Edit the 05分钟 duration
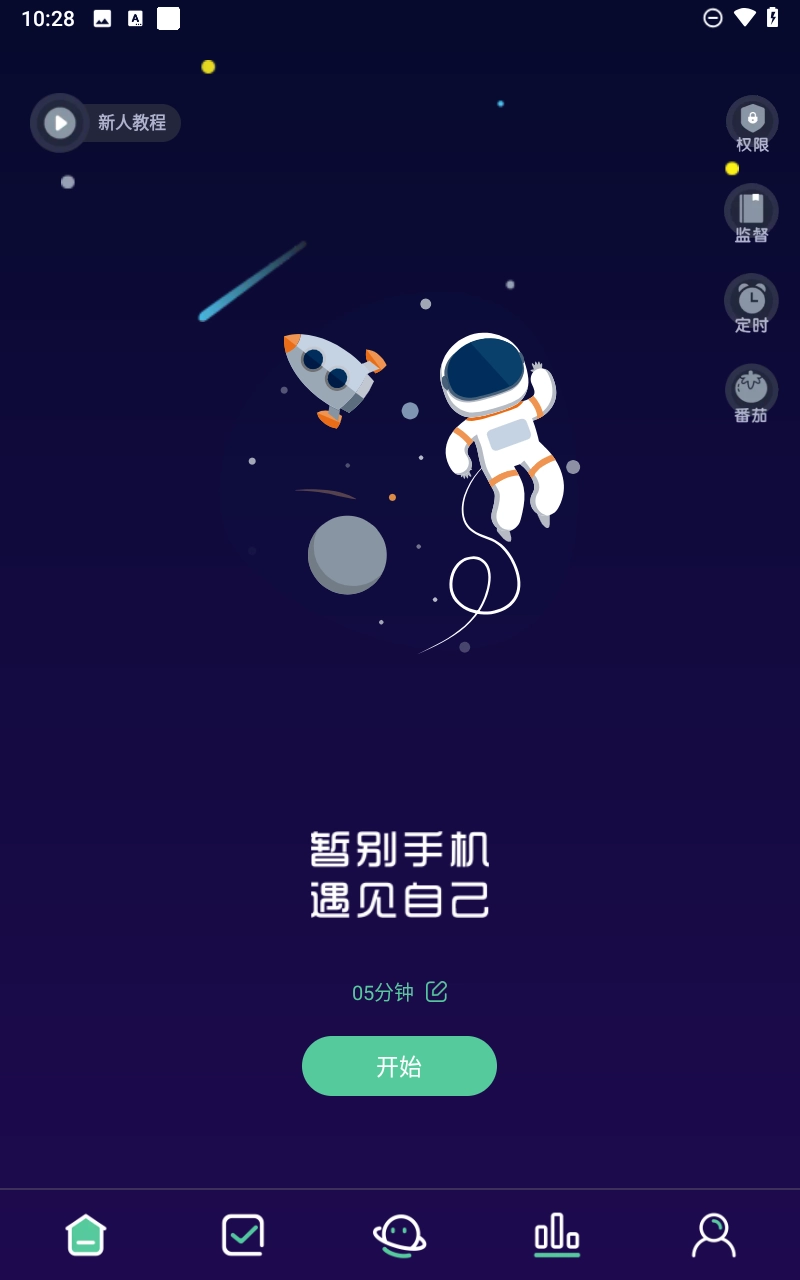The image size is (800, 1280). 436,992
